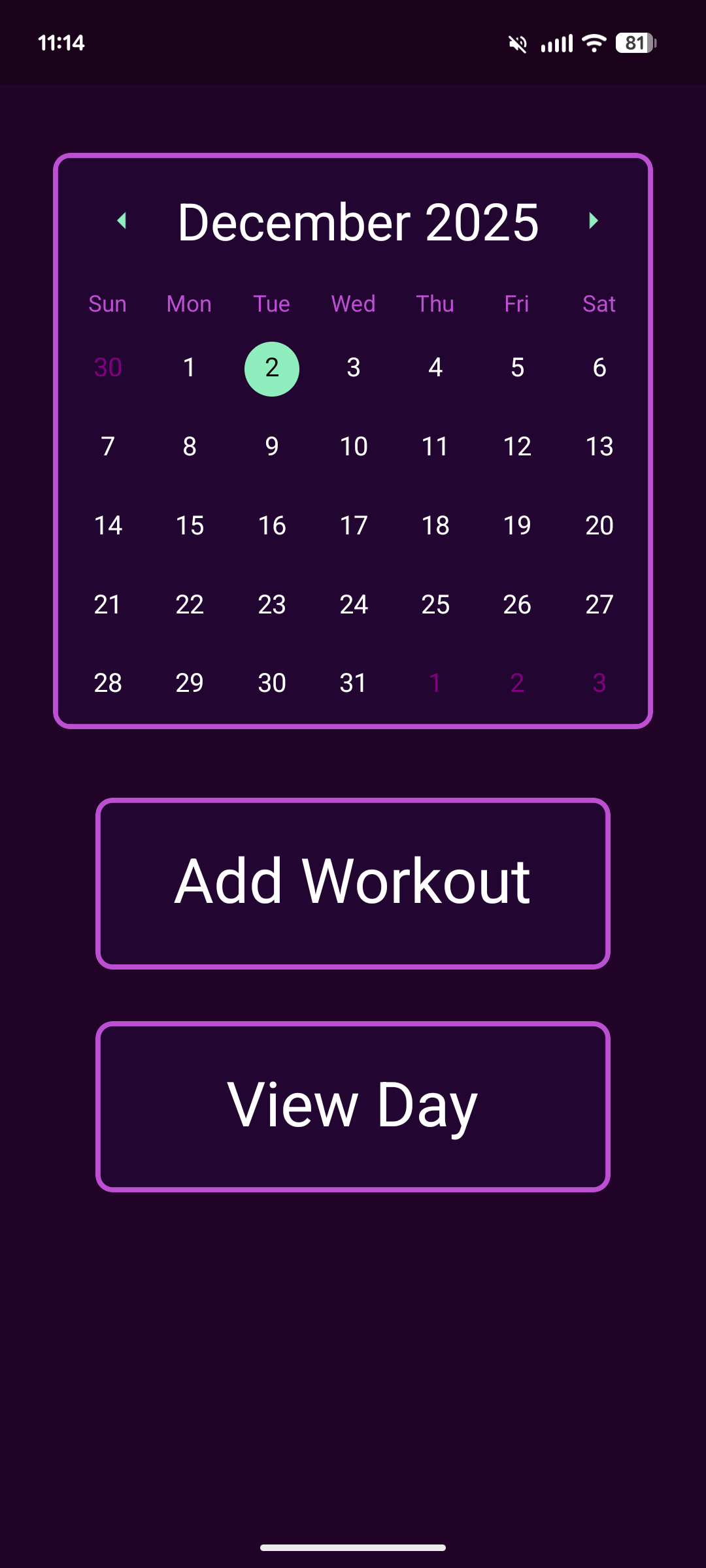Pick December 7 in the calendar

[108, 447]
